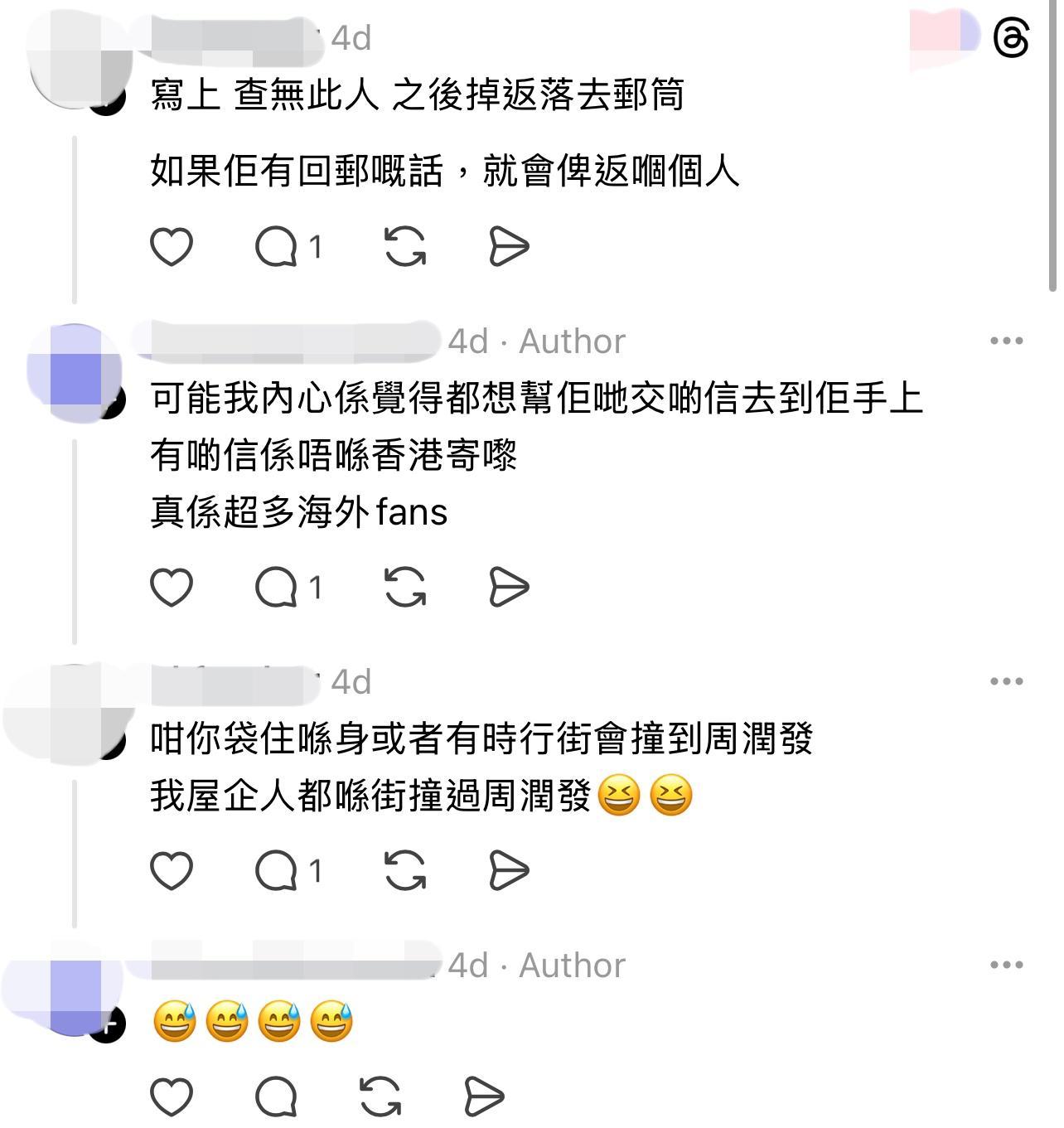This screenshot has height=1128, width=1064.
Task: Open the Threads logo icon
Action: click(x=1012, y=40)
